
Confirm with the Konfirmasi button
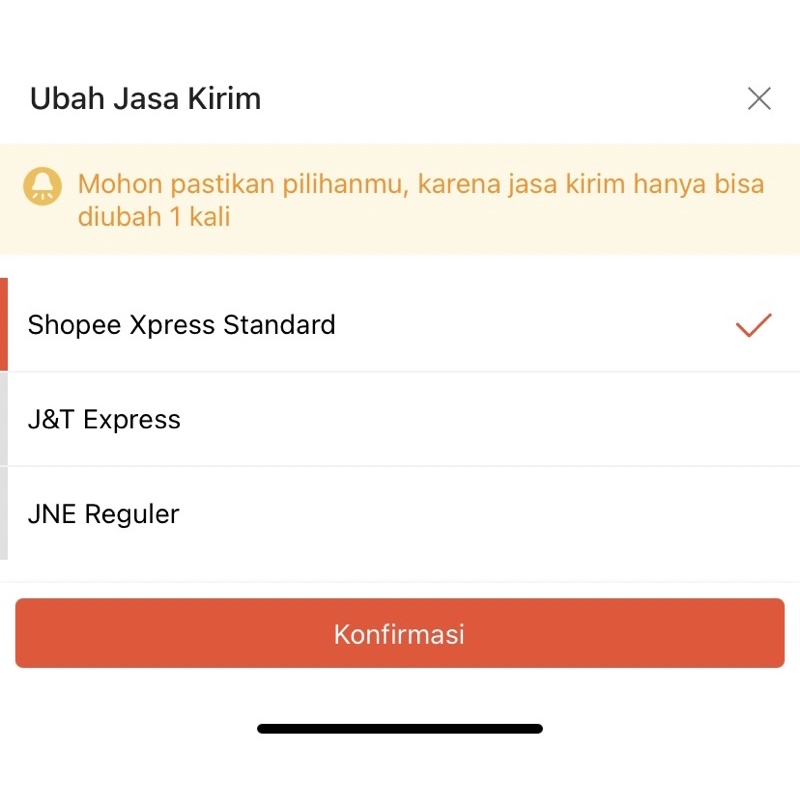(400, 634)
